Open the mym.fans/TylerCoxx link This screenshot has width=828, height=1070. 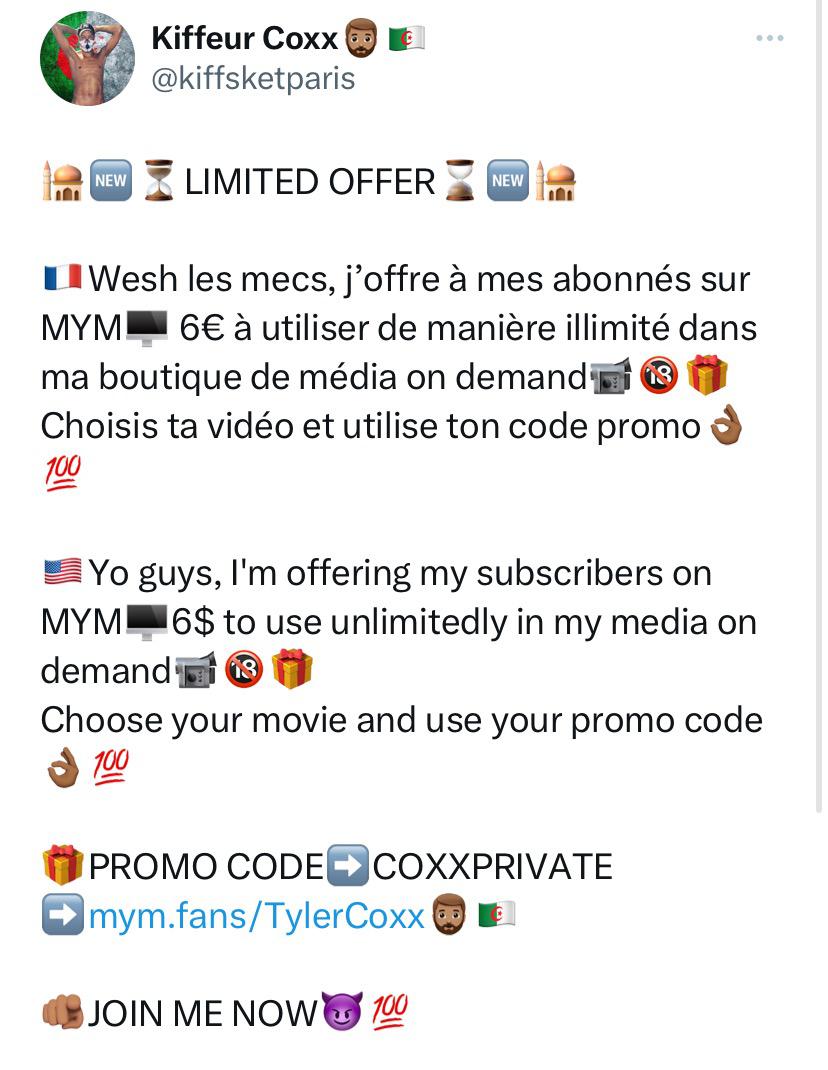coord(257,916)
